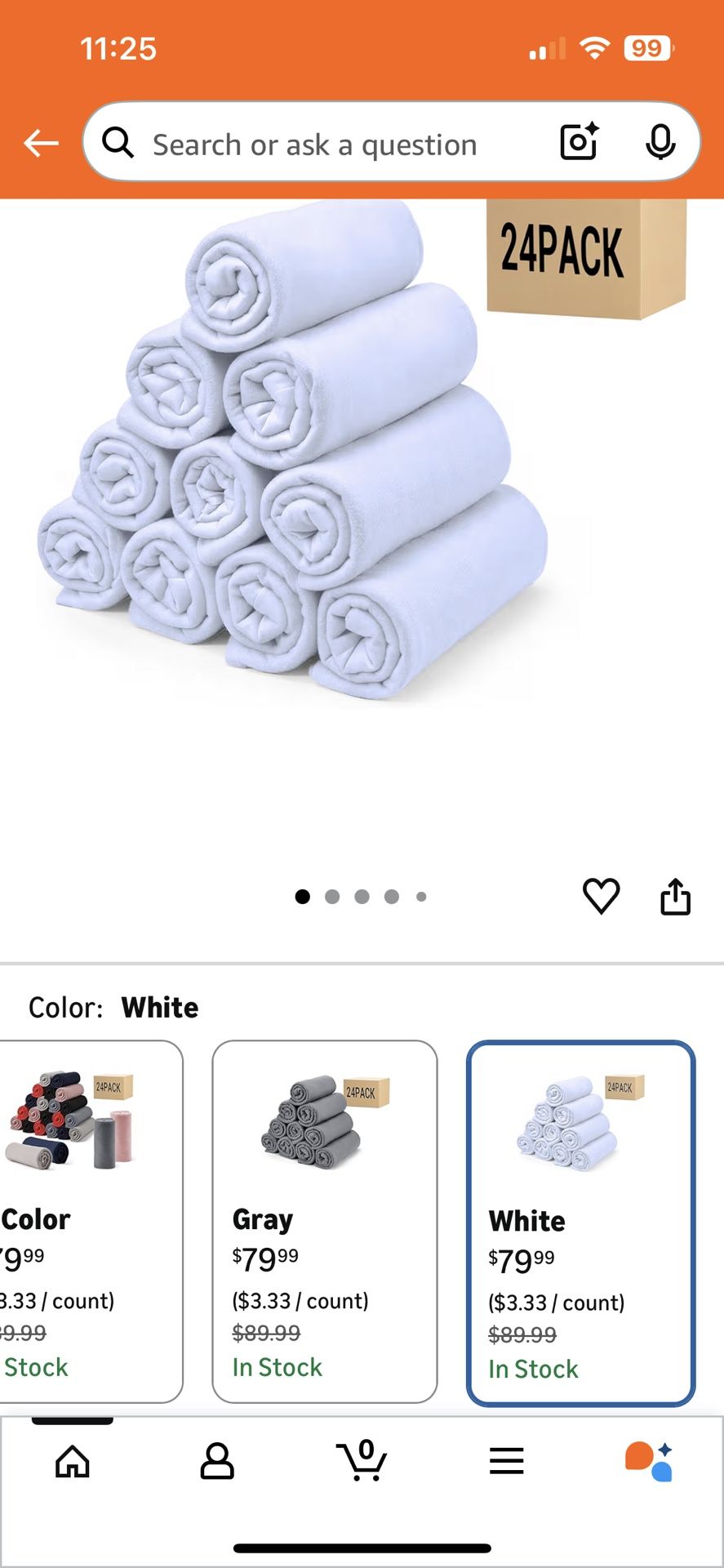Viewport: 724px width, 1568px height.
Task: Tap the magnifying glass search icon
Action: click(118, 142)
